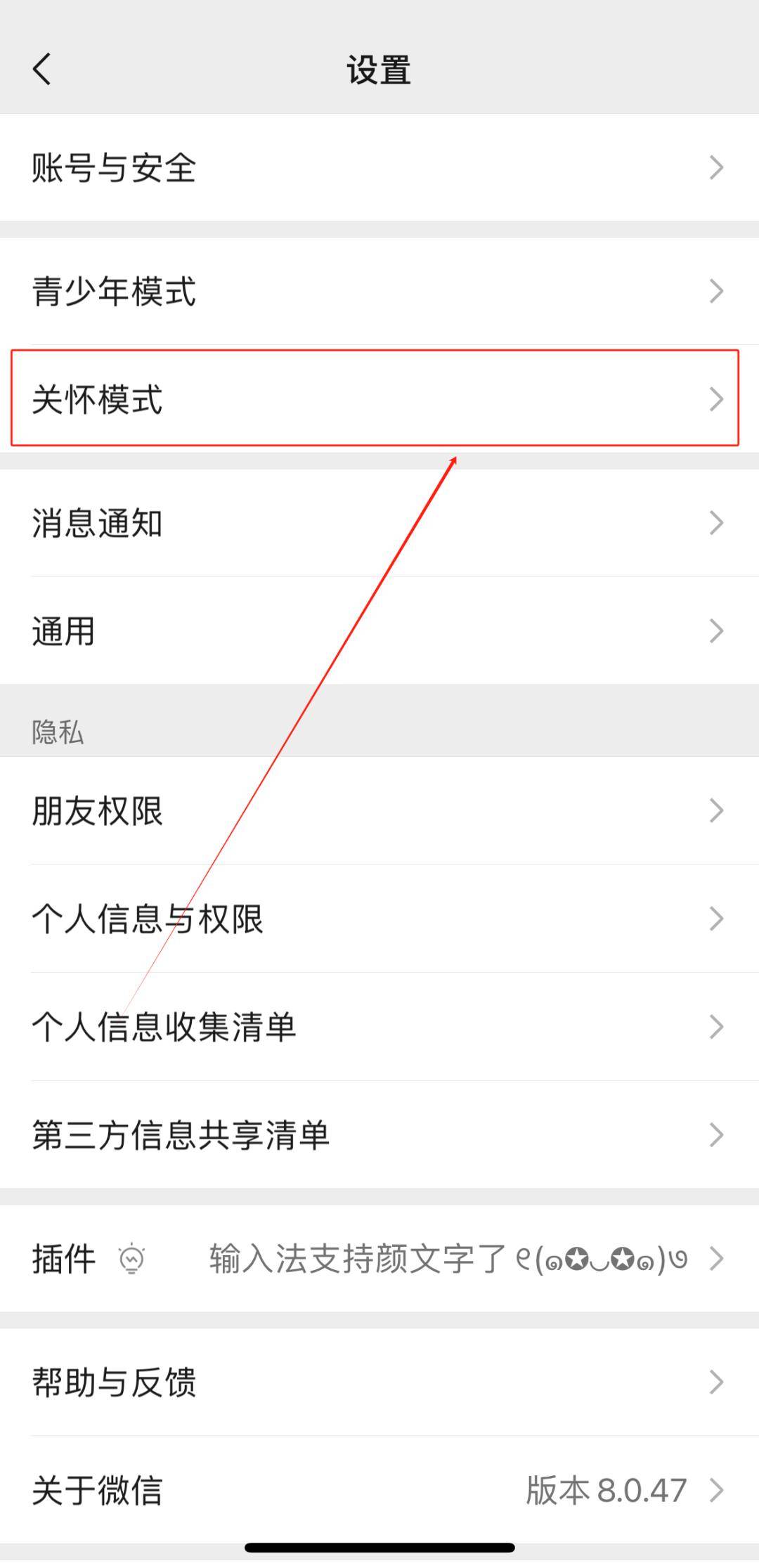Open 帮助与反馈
Screen dimensions: 759x1568
[379, 1382]
